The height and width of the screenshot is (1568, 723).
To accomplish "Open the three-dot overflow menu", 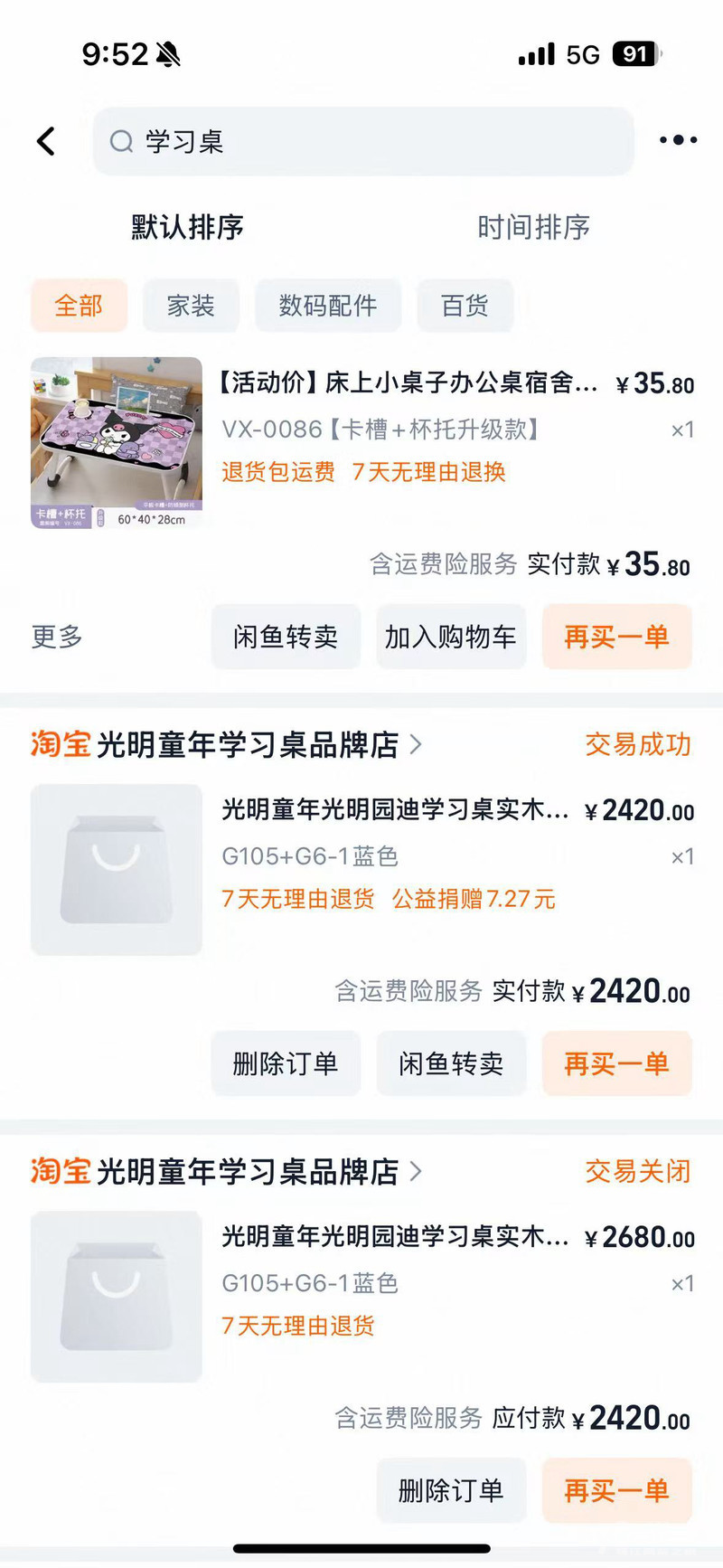I will [678, 140].
